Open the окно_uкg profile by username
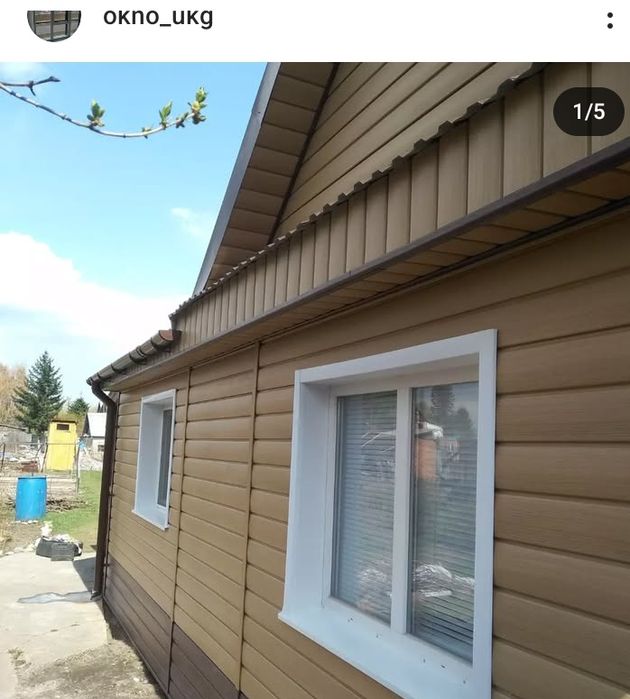Image resolution: width=630 pixels, height=699 pixels. 158,18
